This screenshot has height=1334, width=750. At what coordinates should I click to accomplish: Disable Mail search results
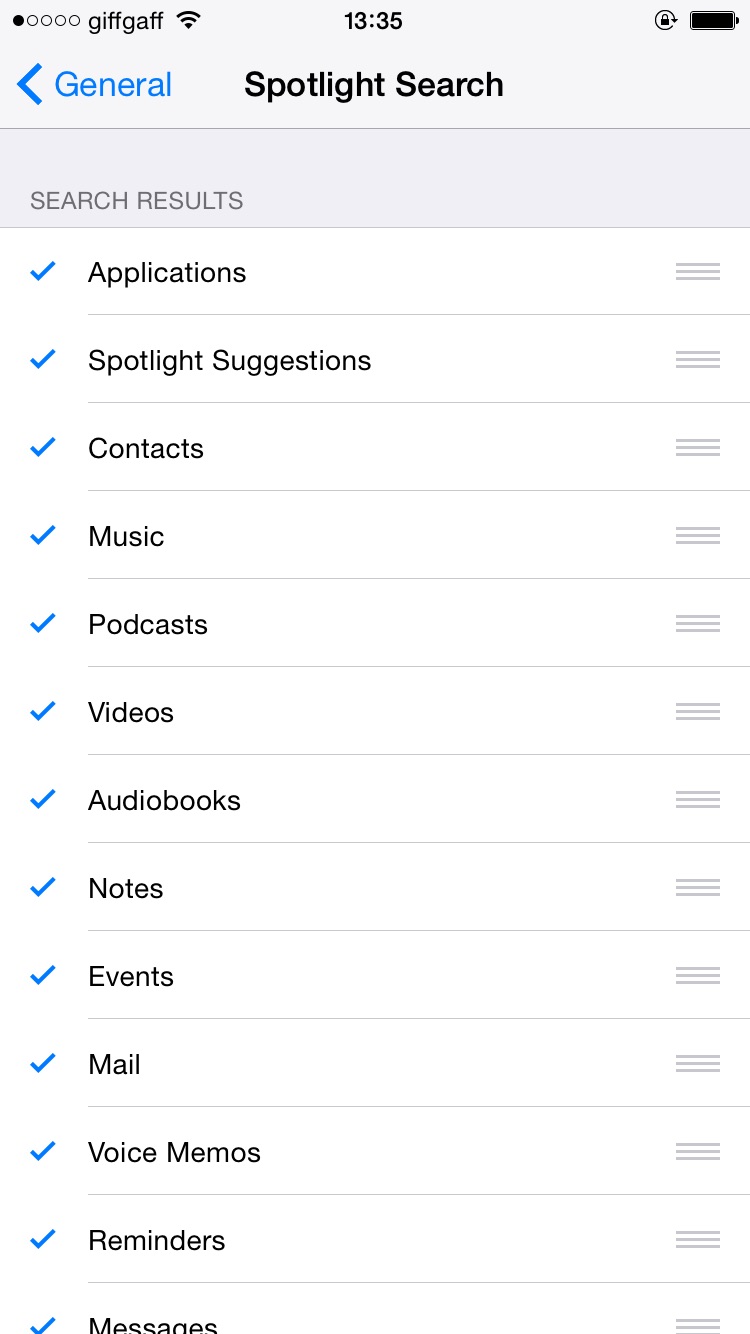pyautogui.click(x=375, y=1064)
